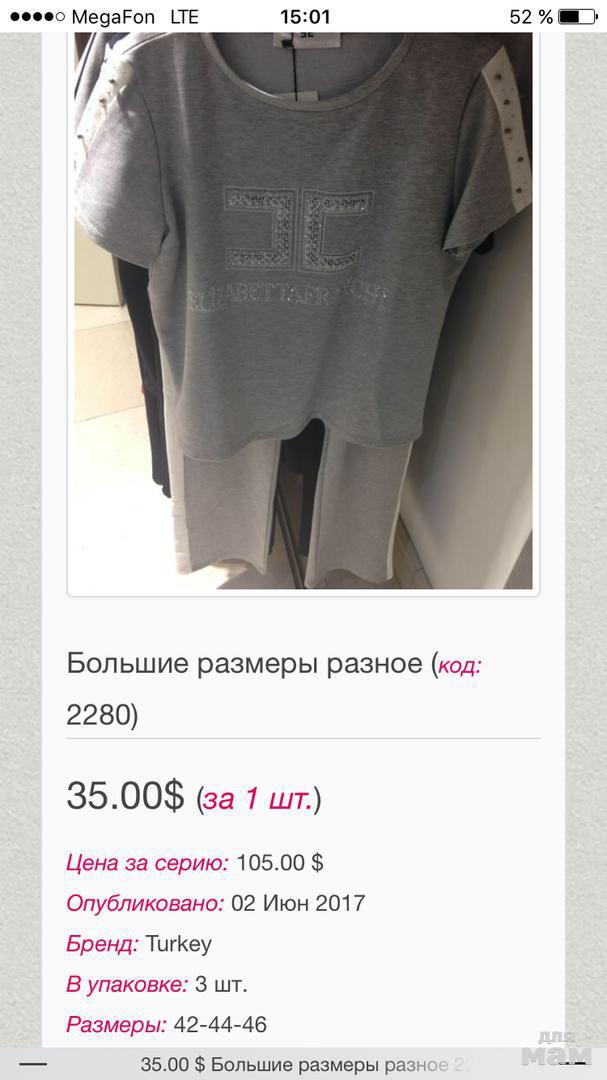Open the gray outfit product photo
Image resolution: width=607 pixels, height=1080 pixels.
pos(303,310)
